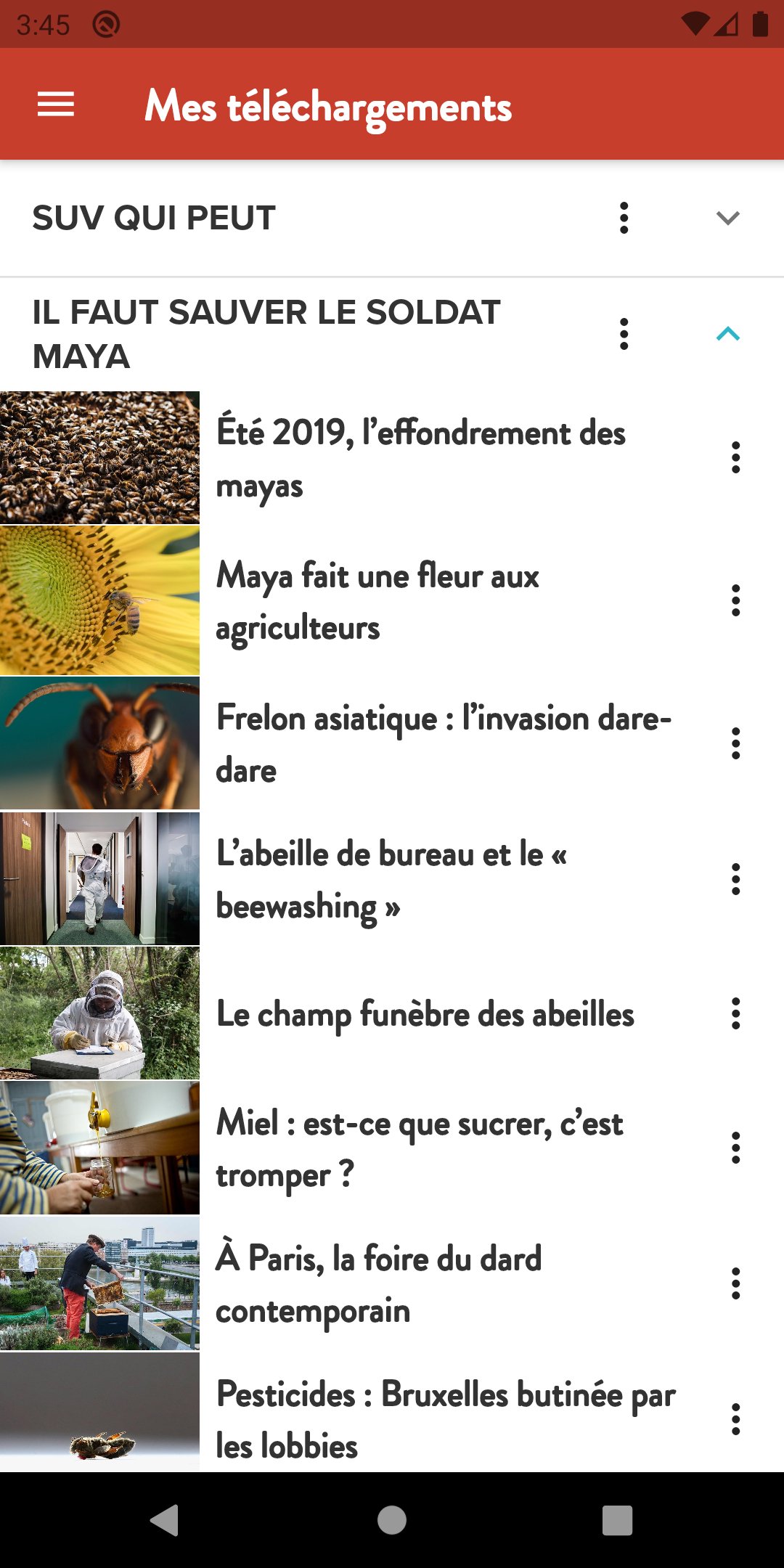
Task: Open options for the Miel article
Action: point(735,1148)
